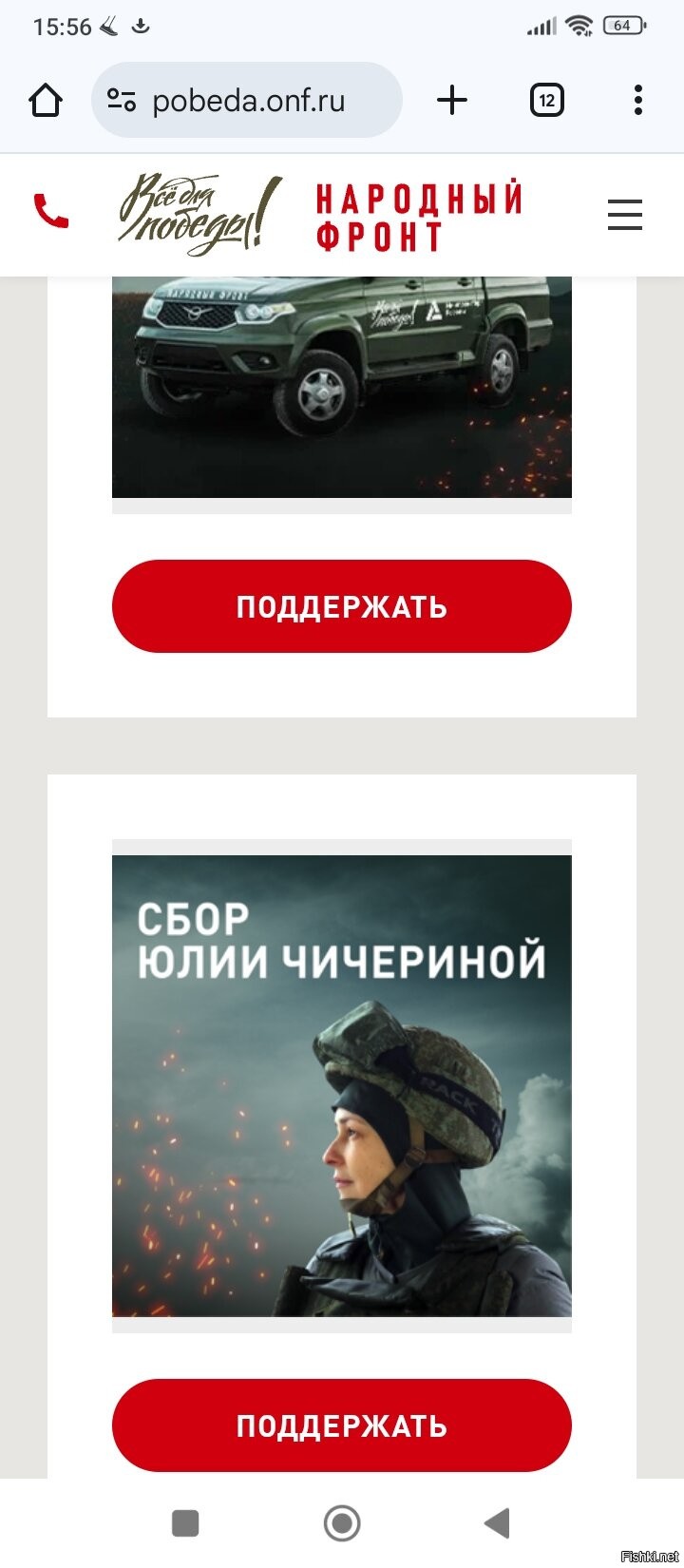The image size is (684, 1568).
Task: Open the tab switcher showing 12 tabs
Action: click(546, 100)
